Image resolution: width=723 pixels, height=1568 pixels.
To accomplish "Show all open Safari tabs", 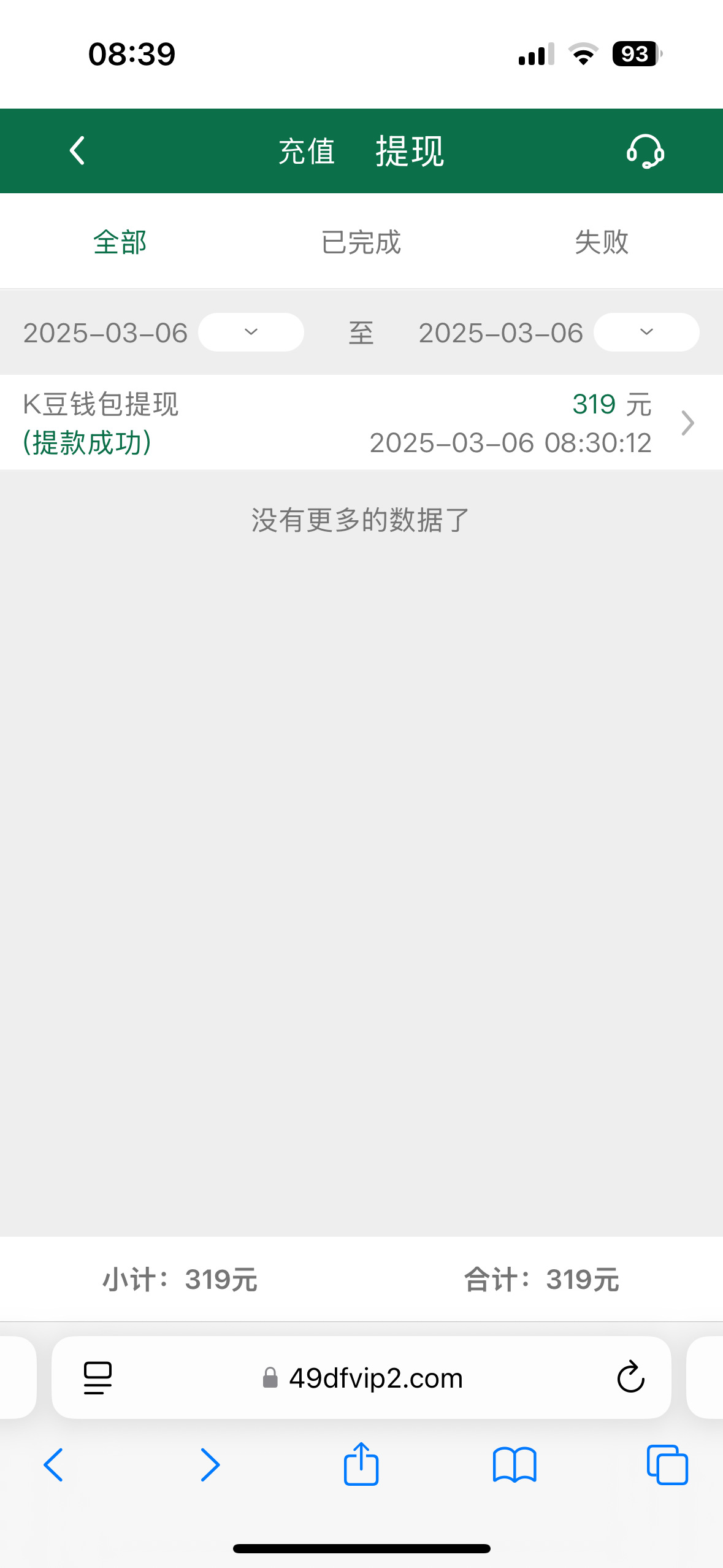I will click(x=667, y=1465).
